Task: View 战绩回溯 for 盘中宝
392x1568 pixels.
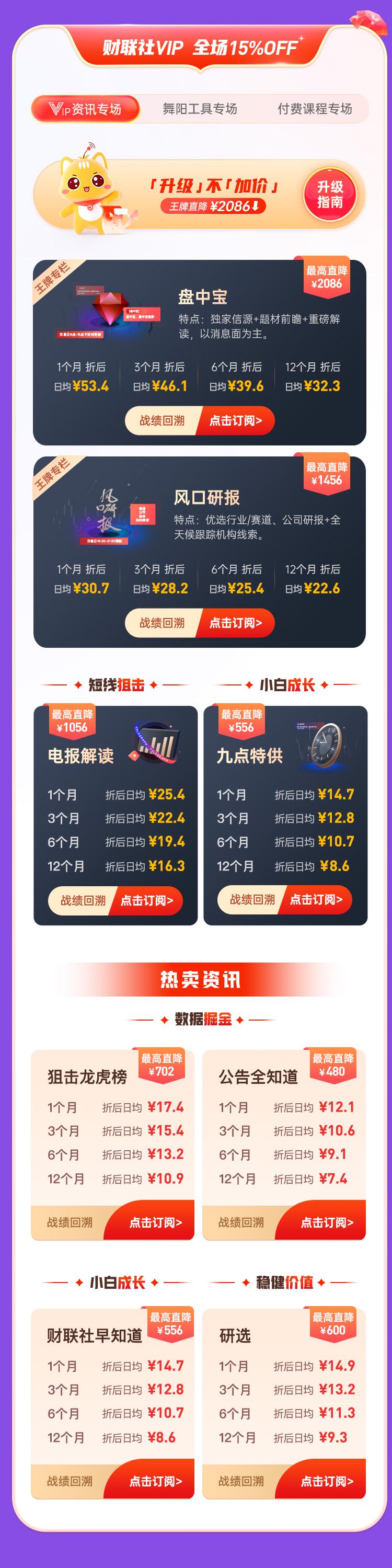Action: [162, 420]
